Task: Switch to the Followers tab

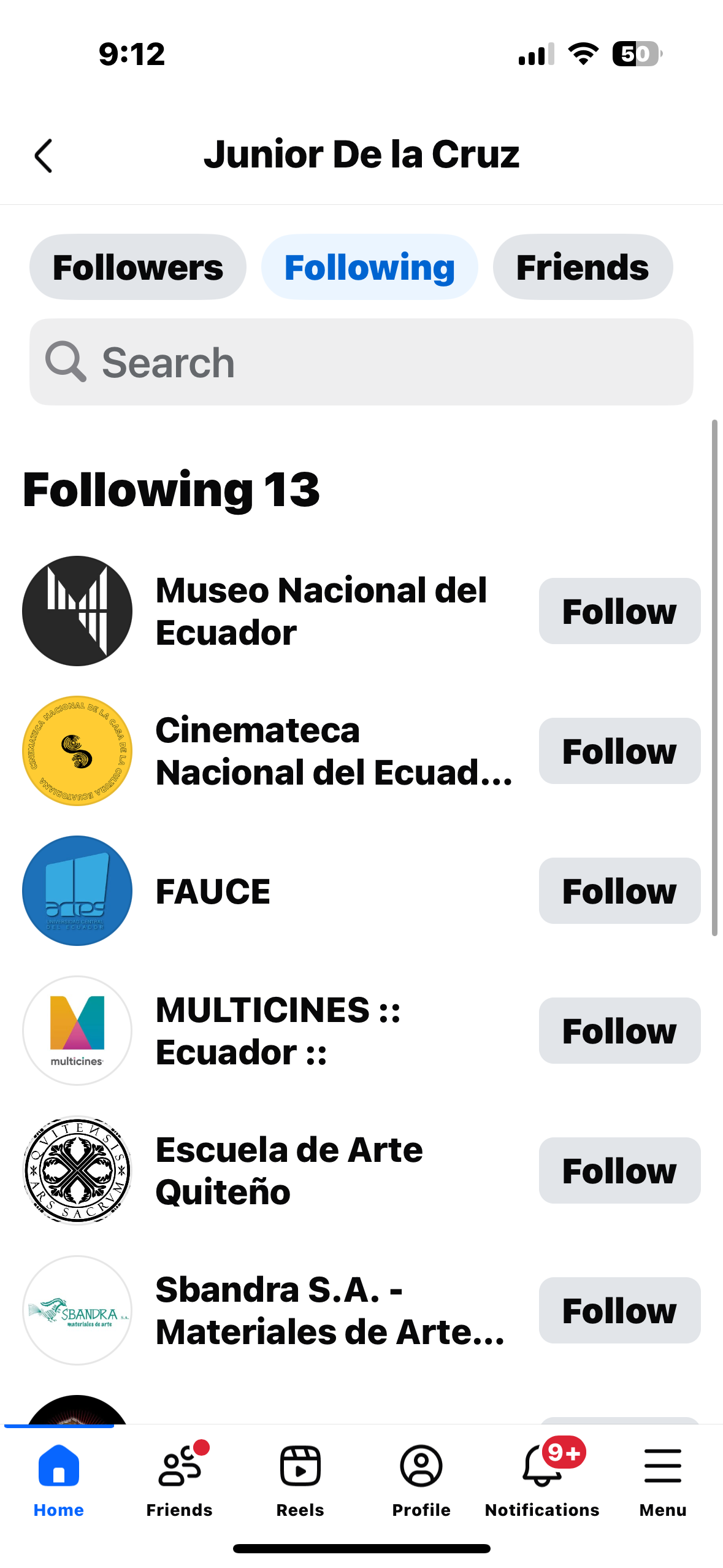Action: pos(138,267)
